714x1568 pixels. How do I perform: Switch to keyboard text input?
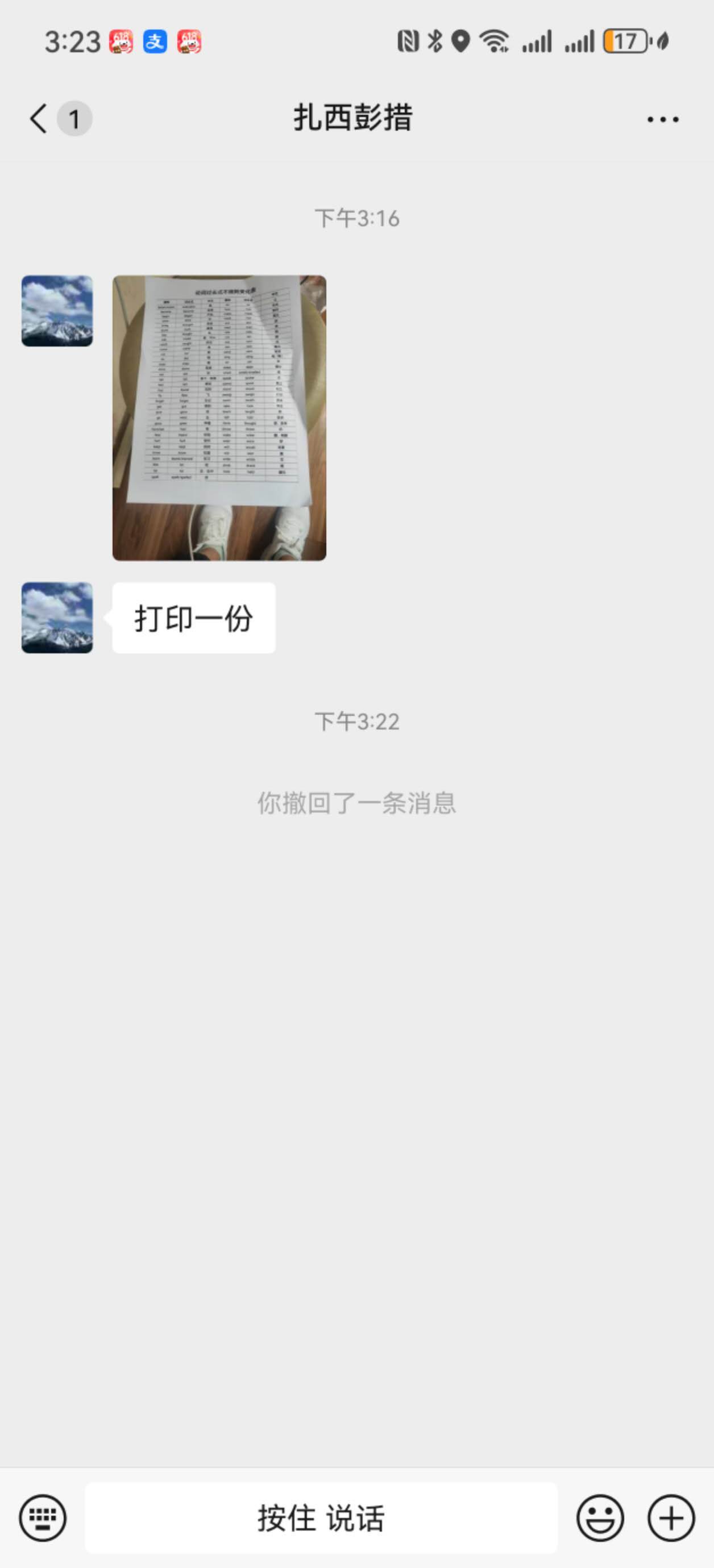pyautogui.click(x=43, y=1517)
